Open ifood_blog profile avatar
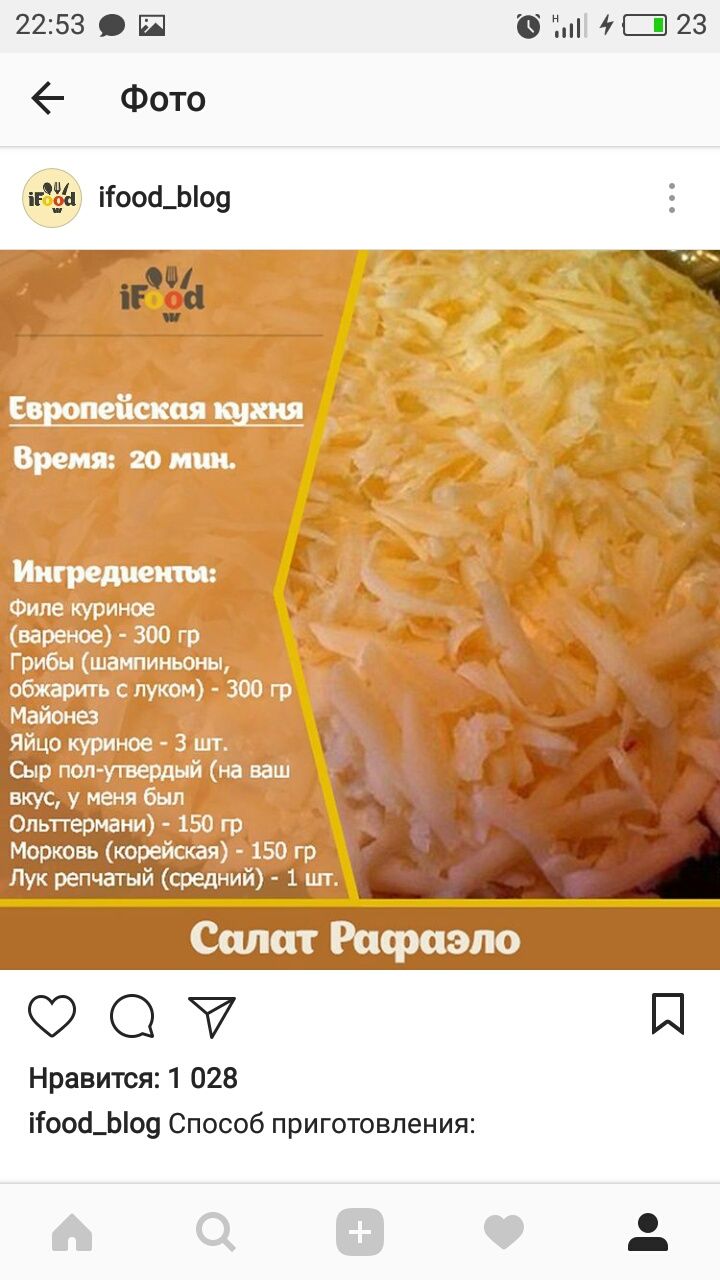720x1280 pixels. [52, 198]
